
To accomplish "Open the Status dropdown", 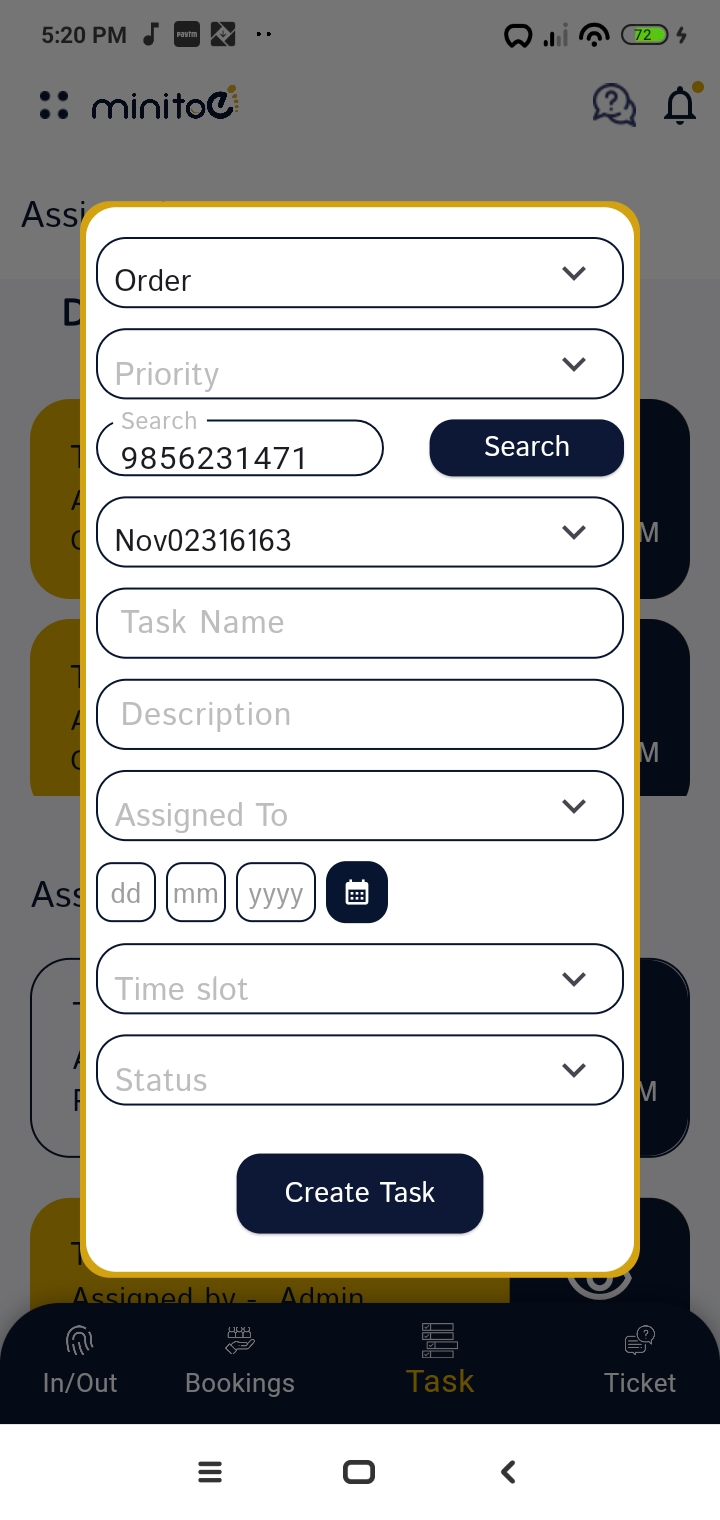I will pyautogui.click(x=360, y=1070).
